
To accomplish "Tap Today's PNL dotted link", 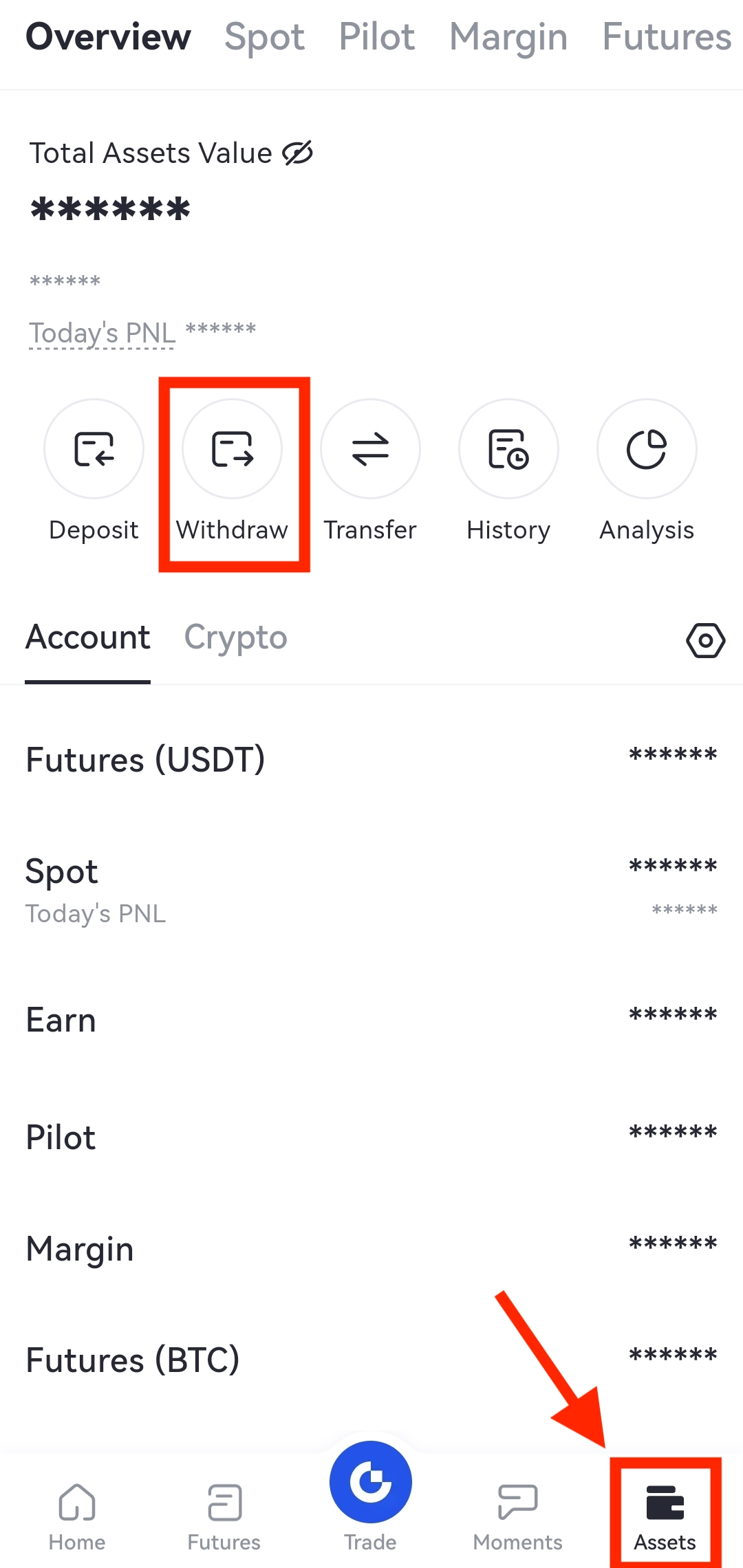I will (x=100, y=333).
